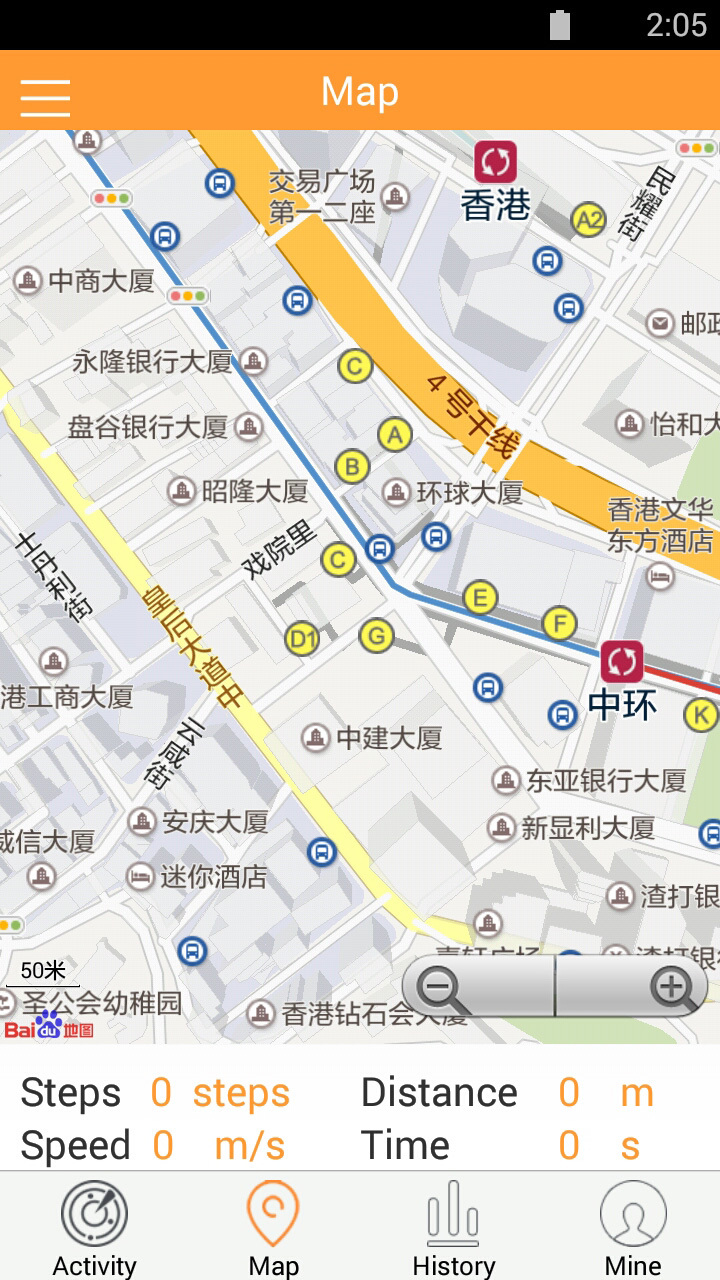Screen dimensions: 720x1280
Task: Zoom in the map
Action: [x=632, y=986]
